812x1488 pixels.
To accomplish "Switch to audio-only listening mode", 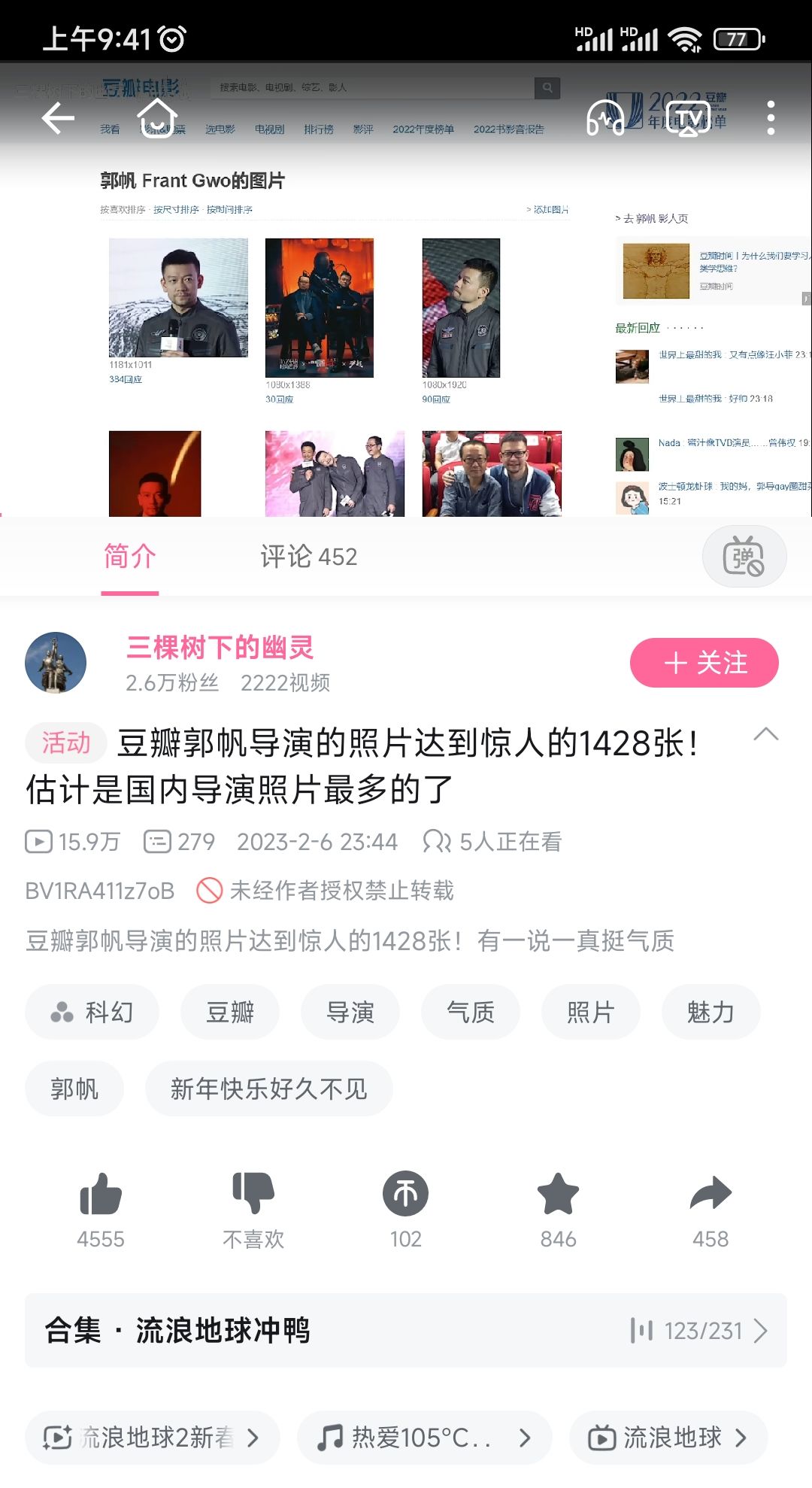I will (605, 119).
